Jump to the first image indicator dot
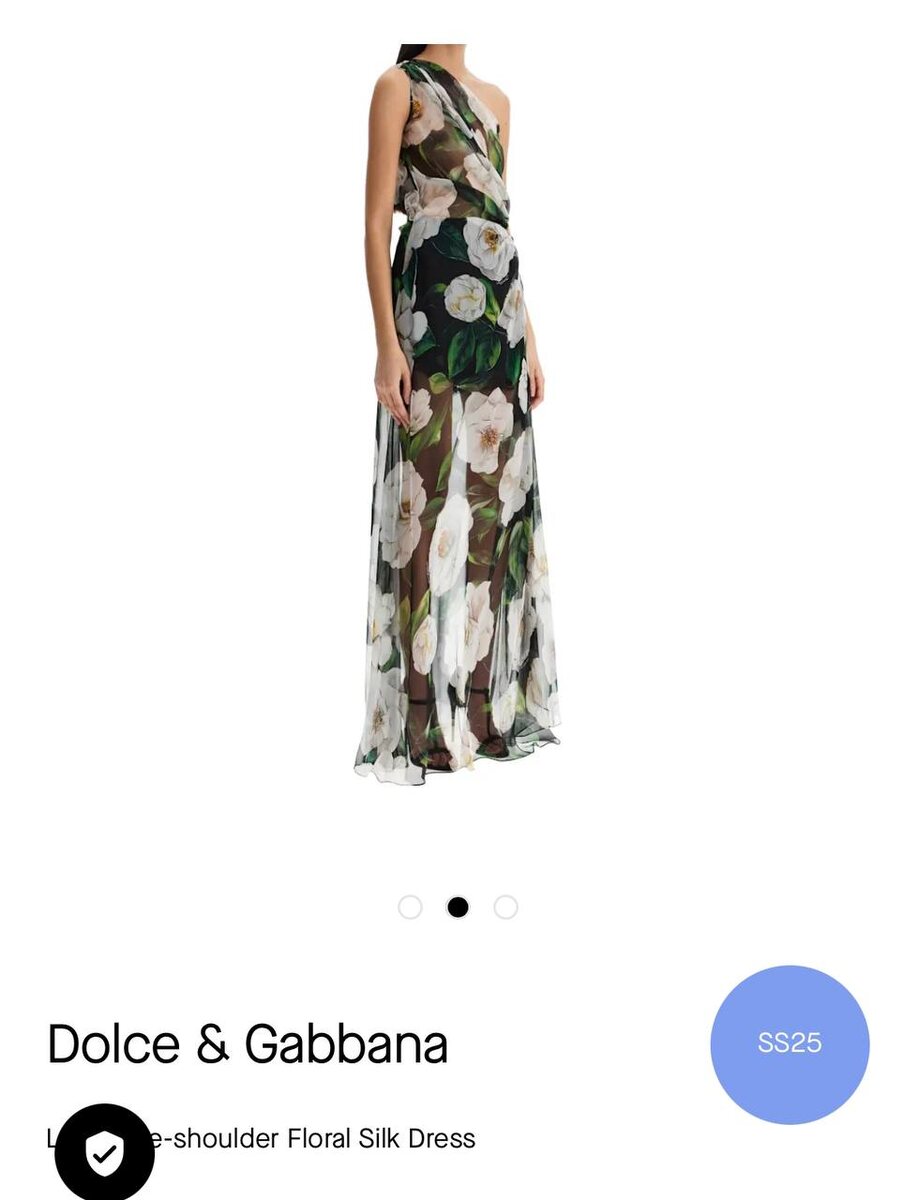 [x=410, y=907]
